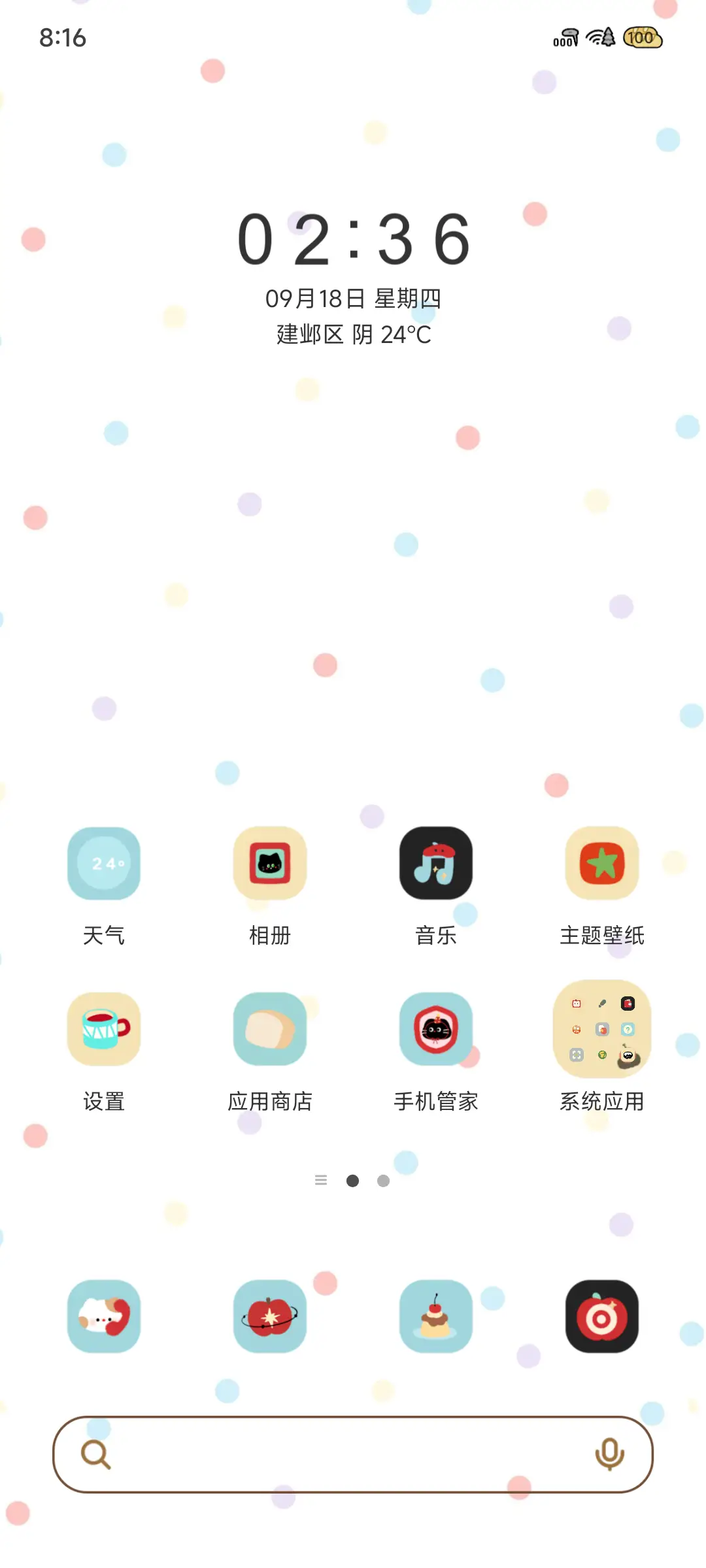Tap the cherry pudding messaging icon in dock
The height and width of the screenshot is (1568, 706).
(x=436, y=1315)
